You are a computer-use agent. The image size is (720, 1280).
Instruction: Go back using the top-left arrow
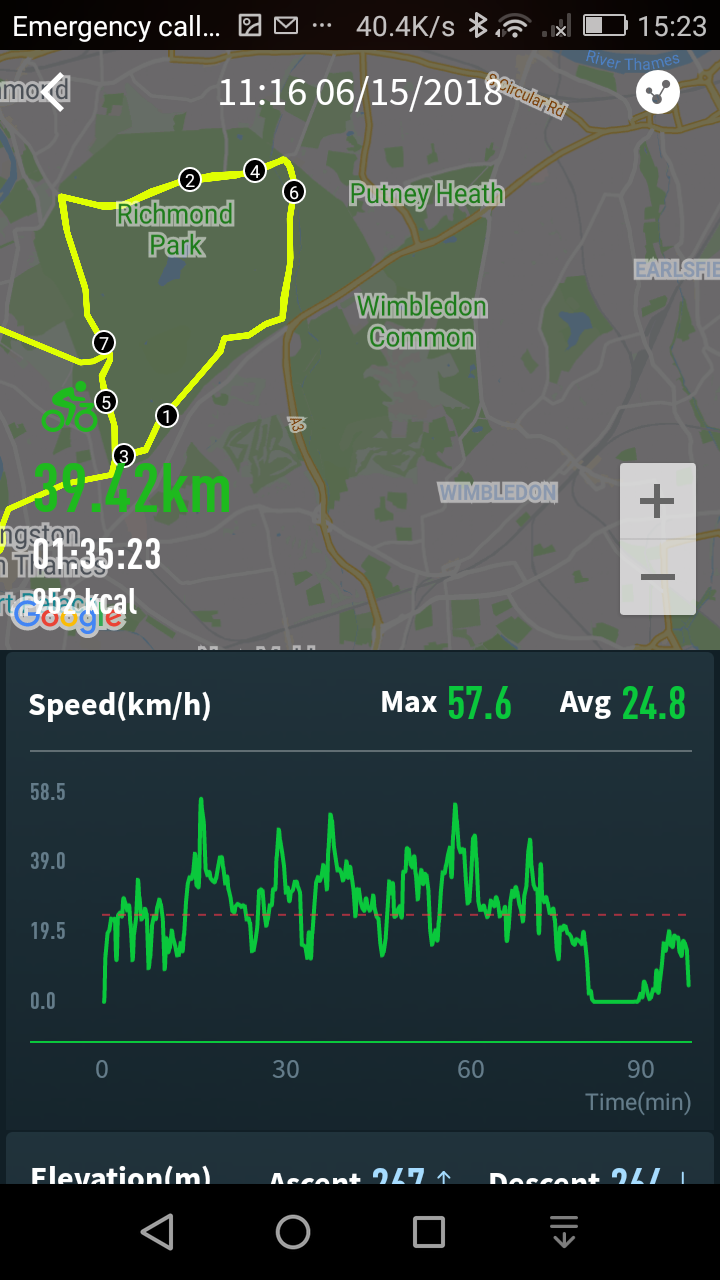click(x=54, y=93)
